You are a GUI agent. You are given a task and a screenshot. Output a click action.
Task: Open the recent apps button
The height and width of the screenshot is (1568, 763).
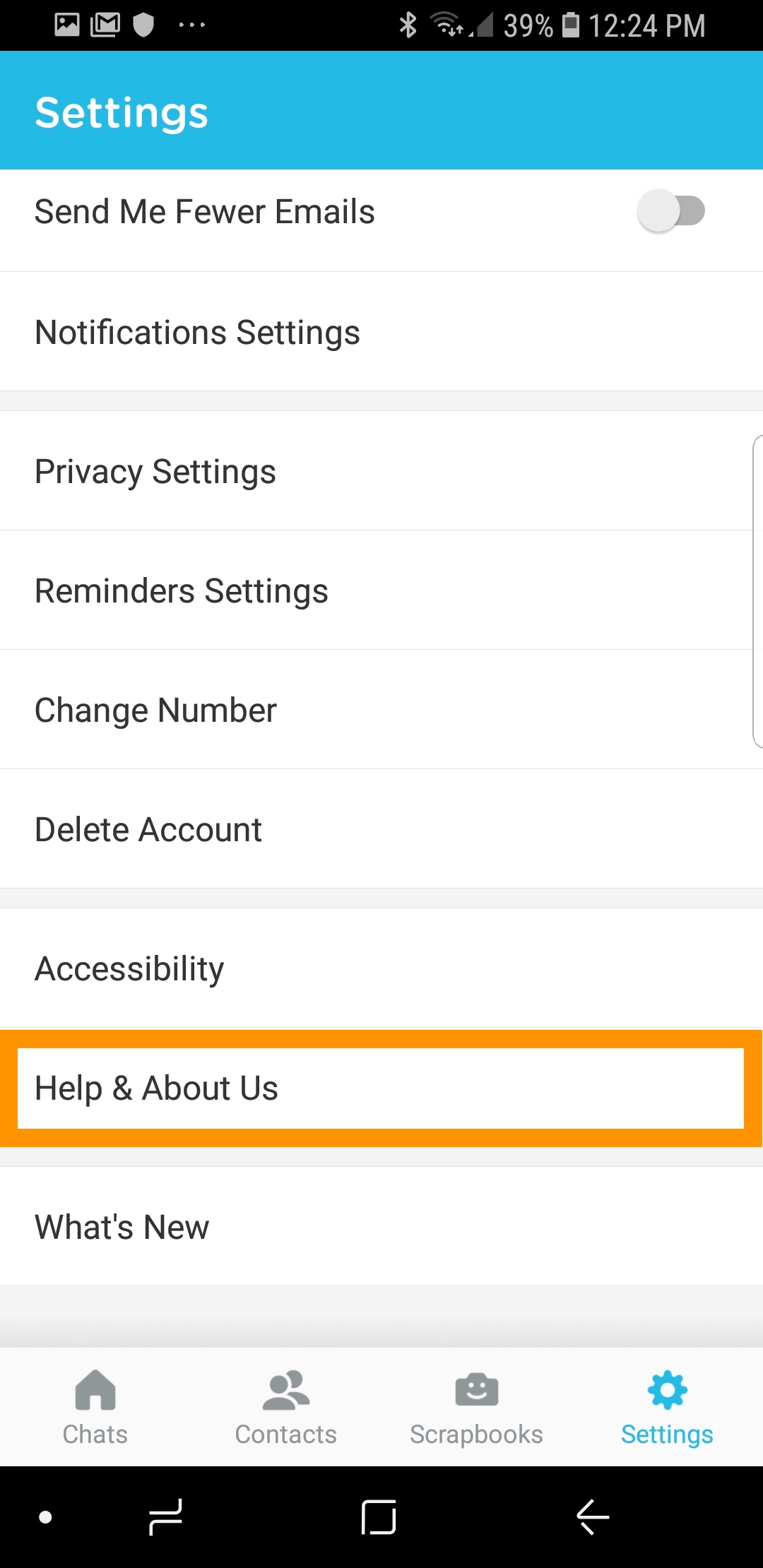click(166, 1516)
